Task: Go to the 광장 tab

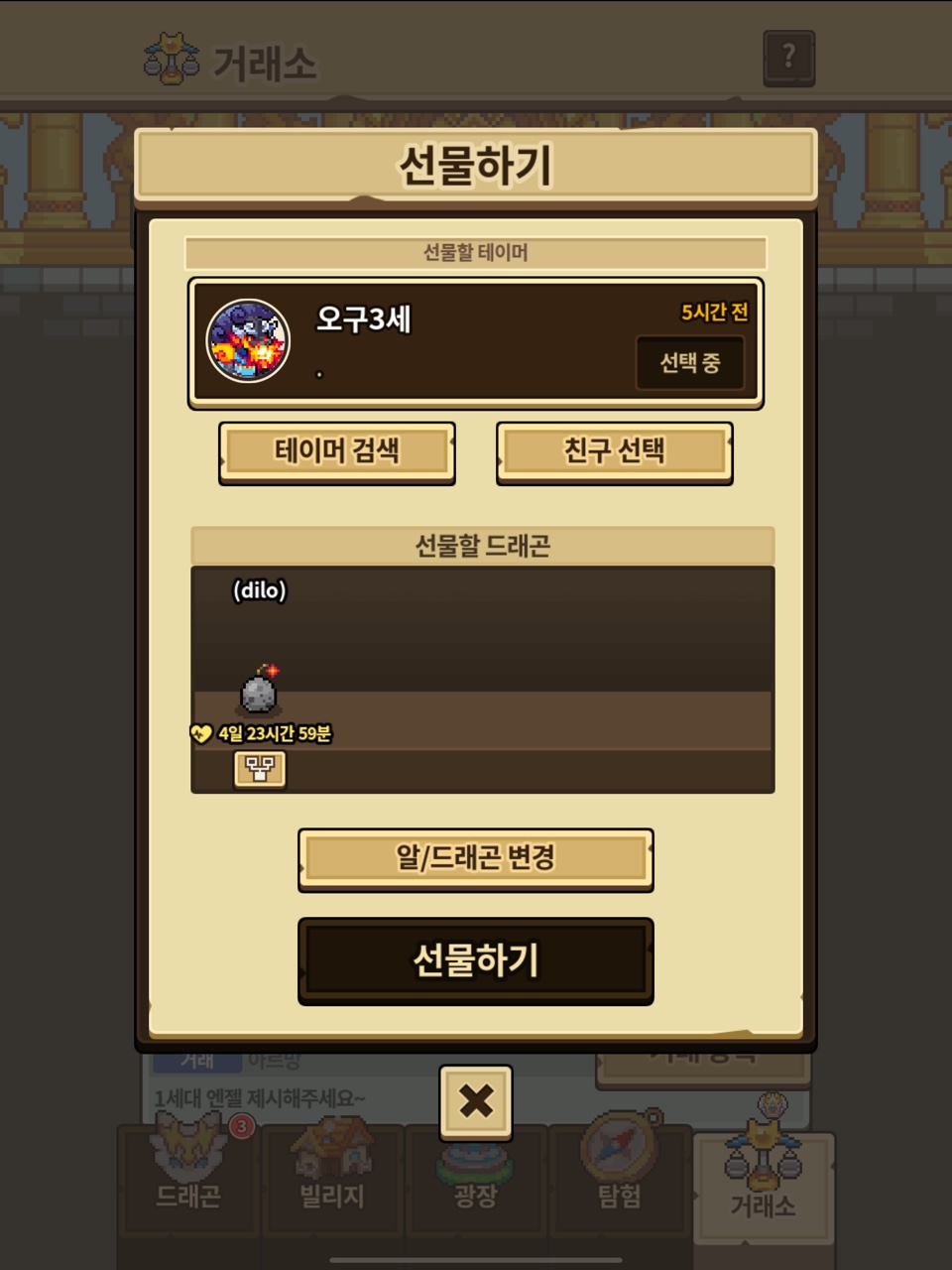Action: 476,1186
